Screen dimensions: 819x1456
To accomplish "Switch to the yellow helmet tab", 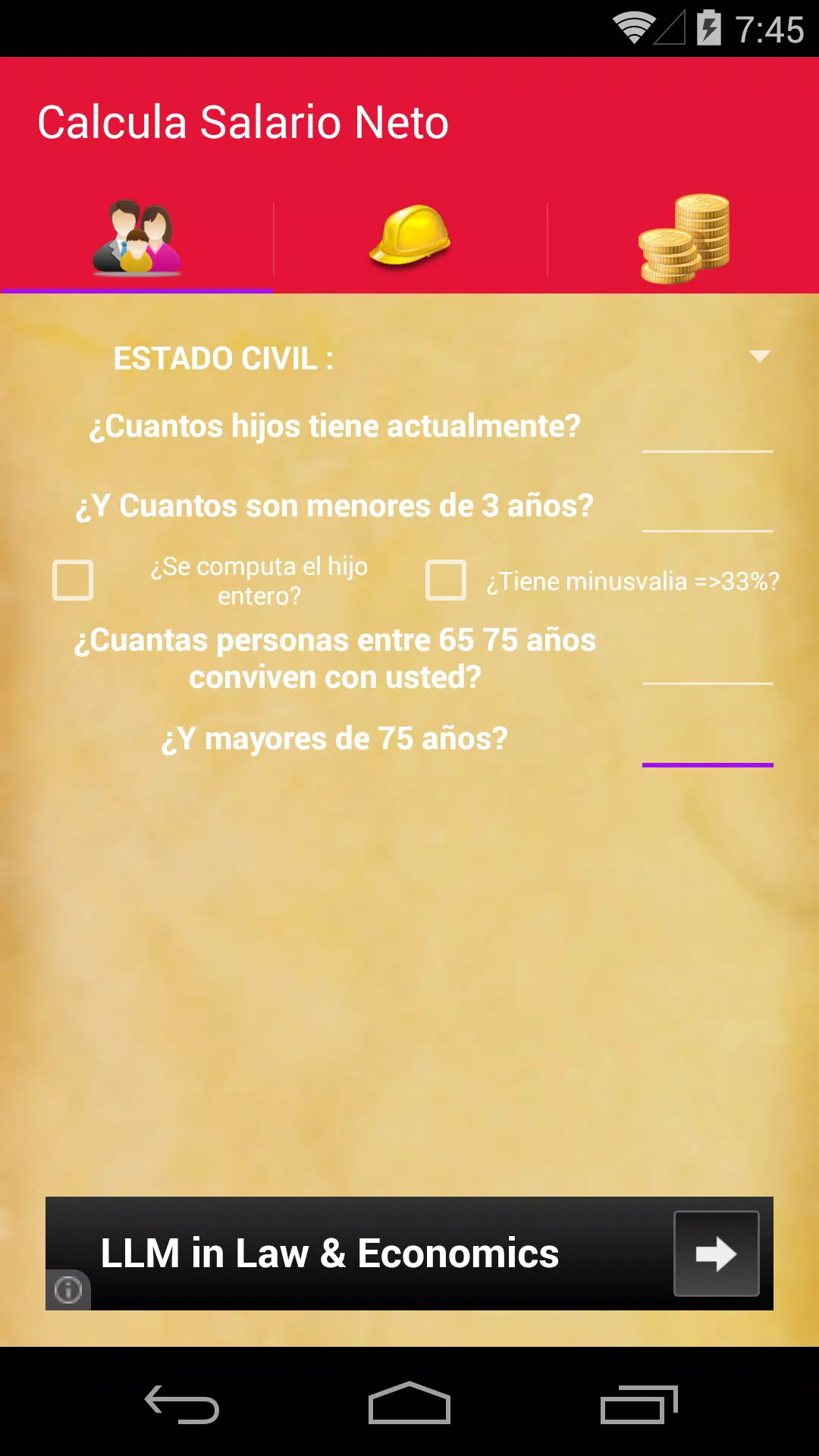I will (x=409, y=237).
